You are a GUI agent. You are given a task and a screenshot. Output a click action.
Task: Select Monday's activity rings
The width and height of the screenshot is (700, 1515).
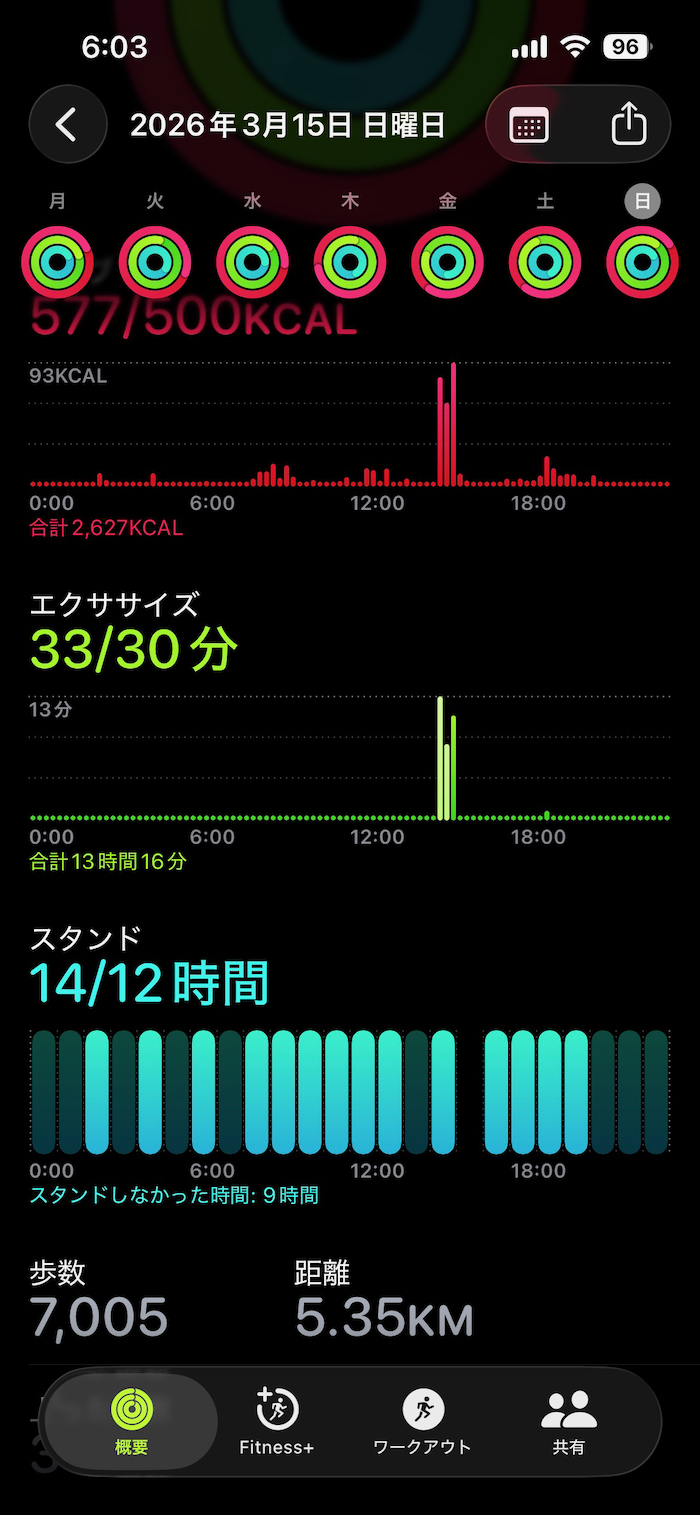(x=57, y=263)
